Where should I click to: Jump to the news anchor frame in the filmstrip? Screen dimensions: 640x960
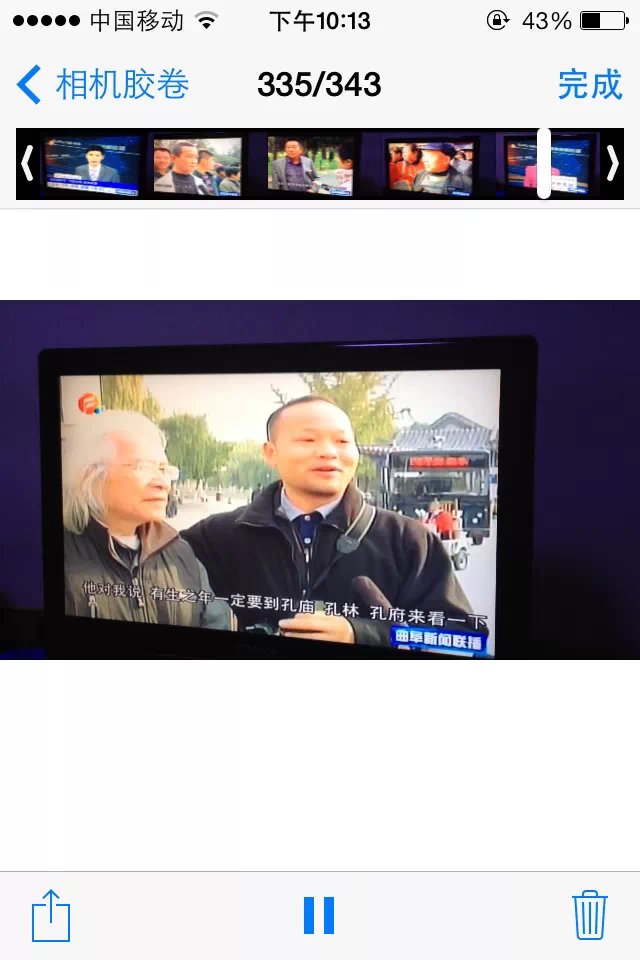pos(92,165)
